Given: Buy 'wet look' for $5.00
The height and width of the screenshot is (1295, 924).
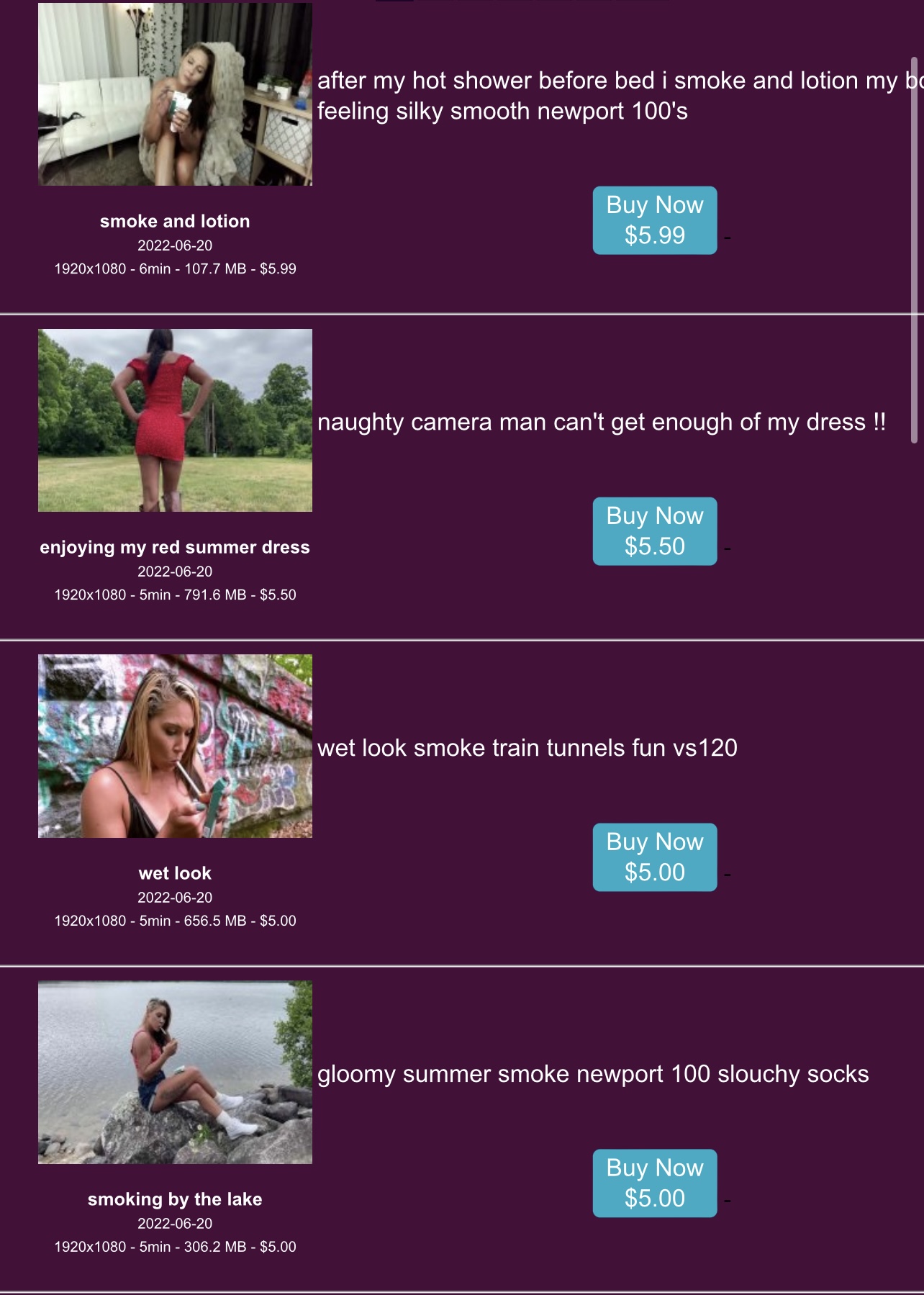Looking at the screenshot, I should pos(654,857).
